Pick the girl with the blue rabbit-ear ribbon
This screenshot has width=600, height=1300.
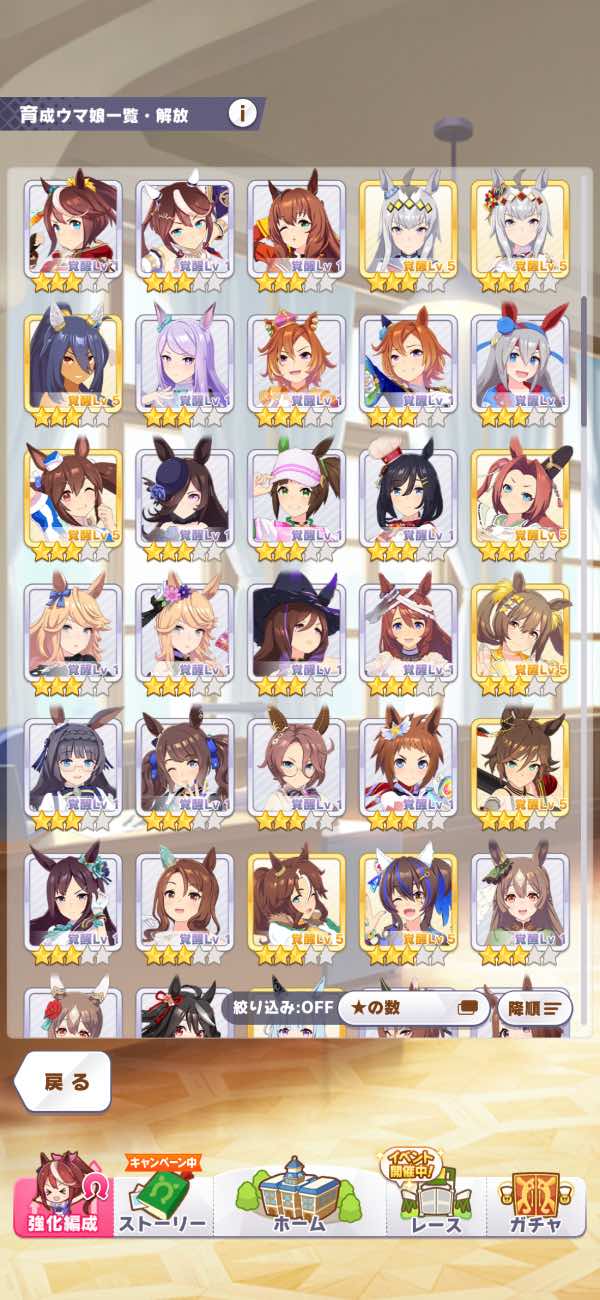[520, 363]
